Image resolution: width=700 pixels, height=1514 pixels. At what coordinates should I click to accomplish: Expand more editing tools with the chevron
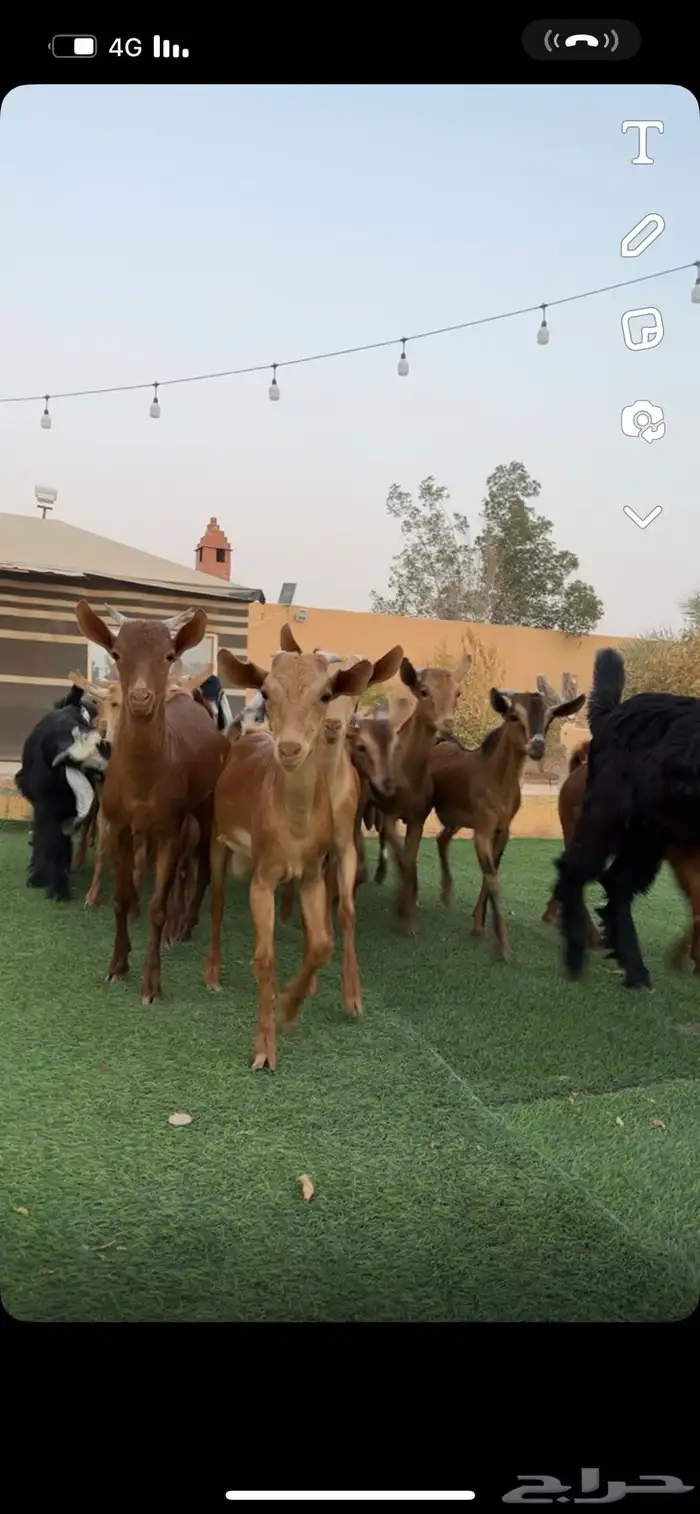click(642, 516)
